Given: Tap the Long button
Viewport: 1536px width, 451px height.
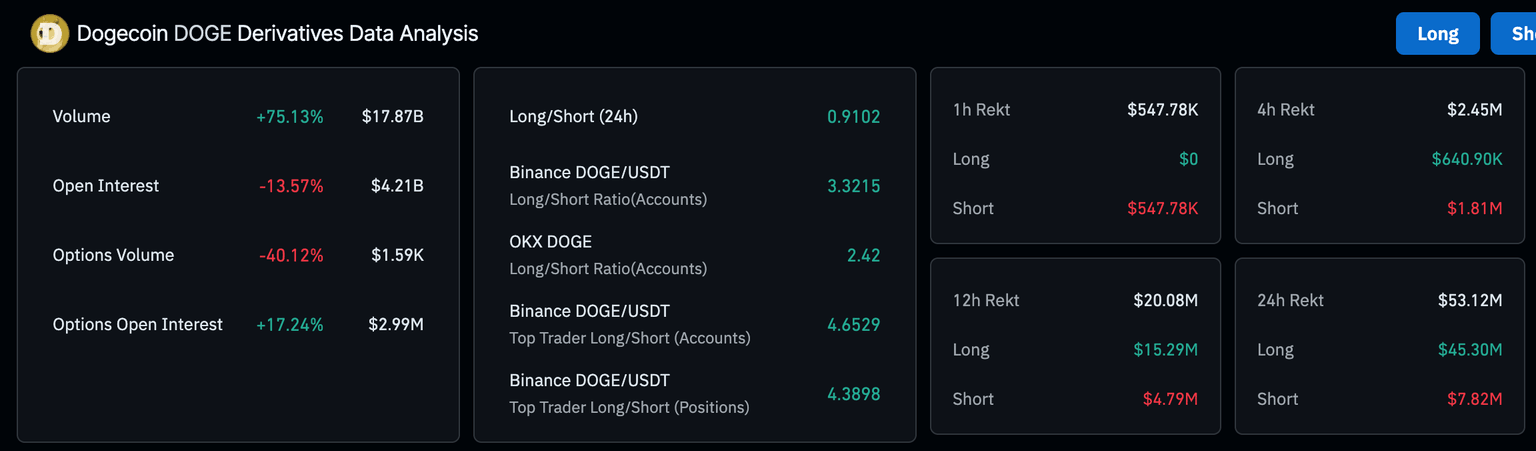Looking at the screenshot, I should [1437, 34].
